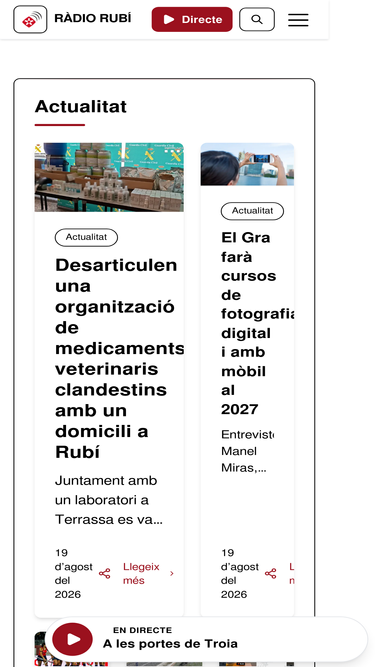
Task: Open the hamburger menu
Action: point(298,20)
